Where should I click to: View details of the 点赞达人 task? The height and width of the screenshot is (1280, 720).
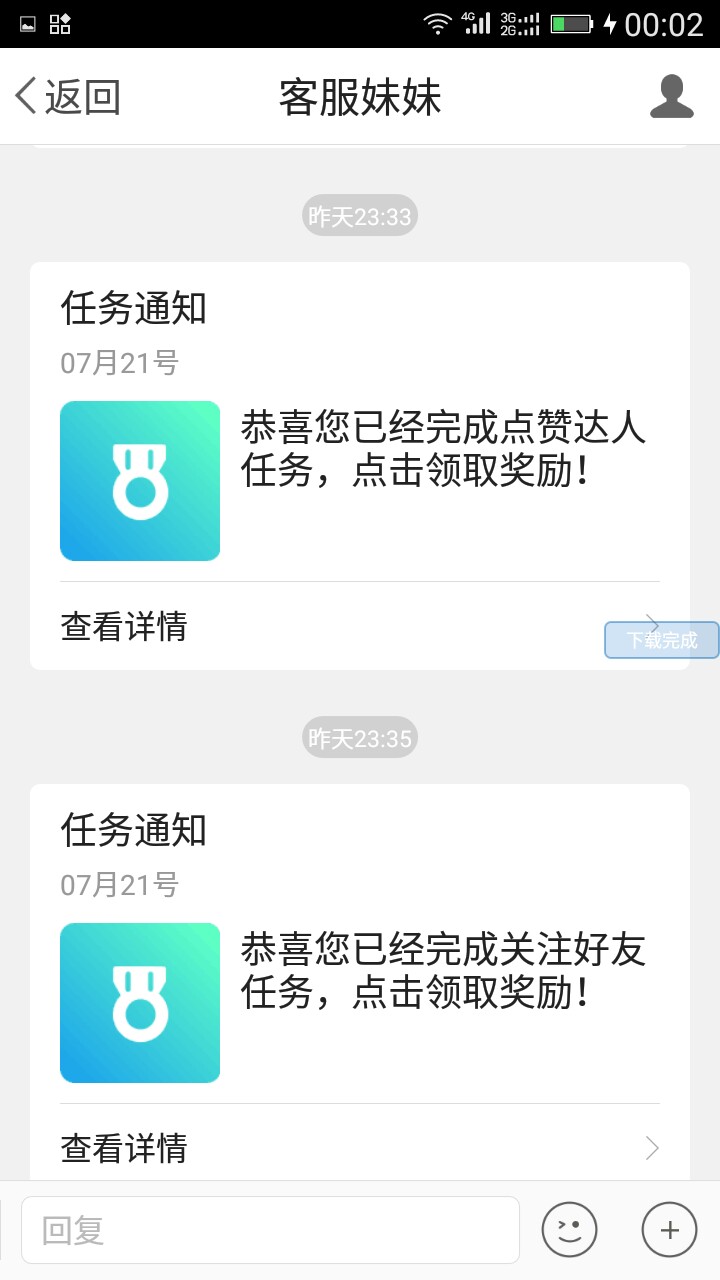[360, 626]
